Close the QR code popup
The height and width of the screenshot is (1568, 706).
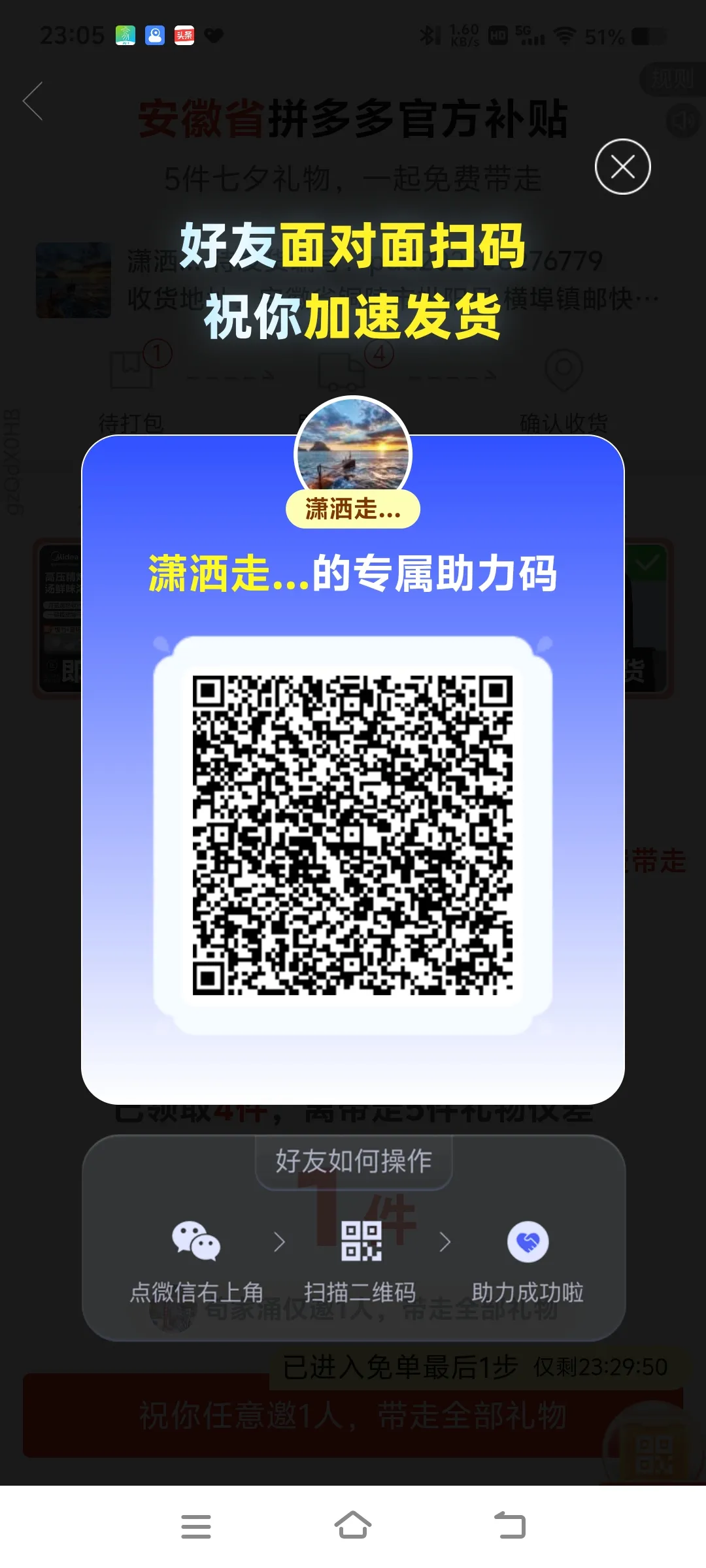click(x=622, y=167)
